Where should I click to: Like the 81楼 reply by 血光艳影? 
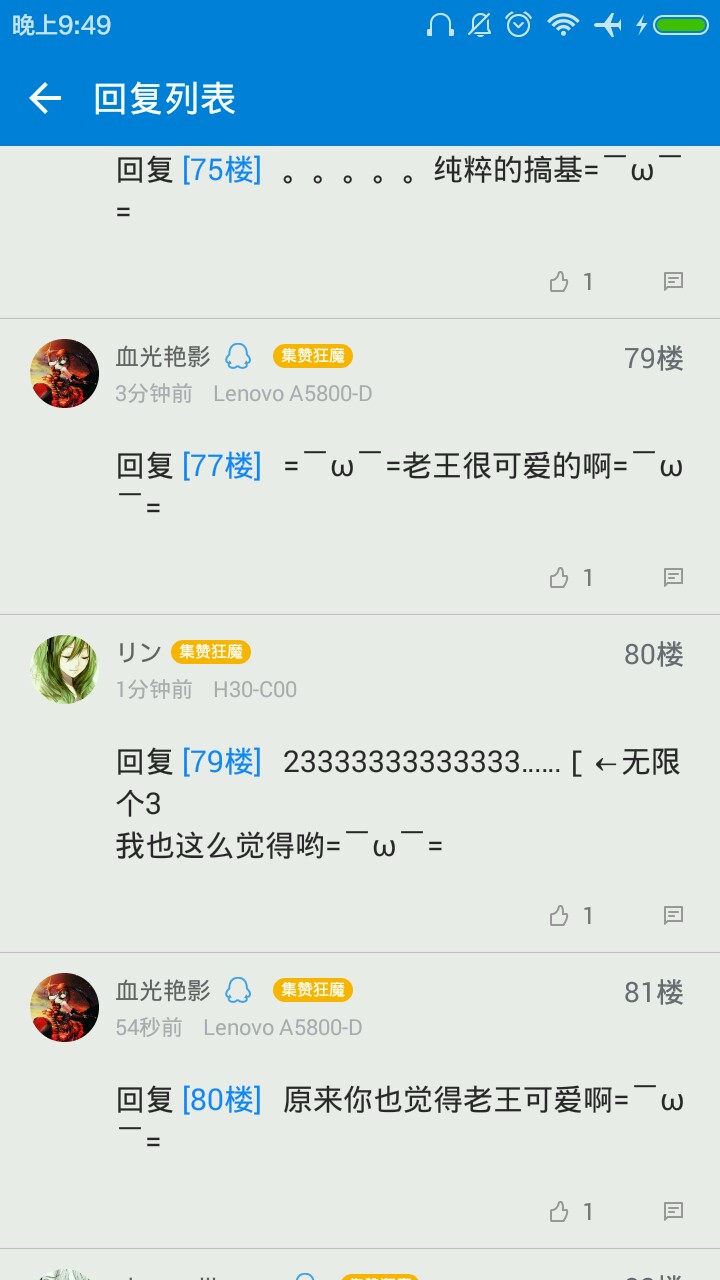[560, 1211]
